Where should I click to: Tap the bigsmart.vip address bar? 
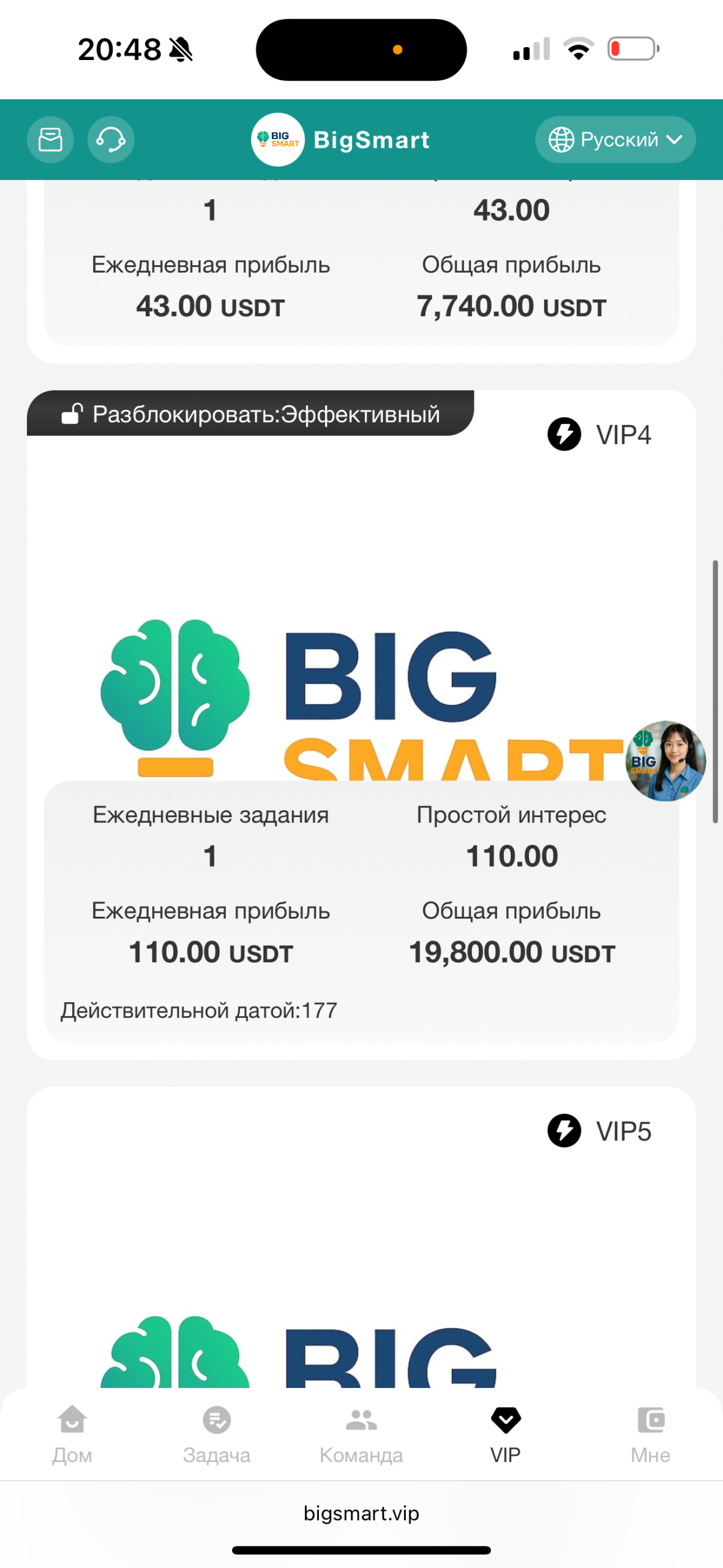tap(361, 1513)
